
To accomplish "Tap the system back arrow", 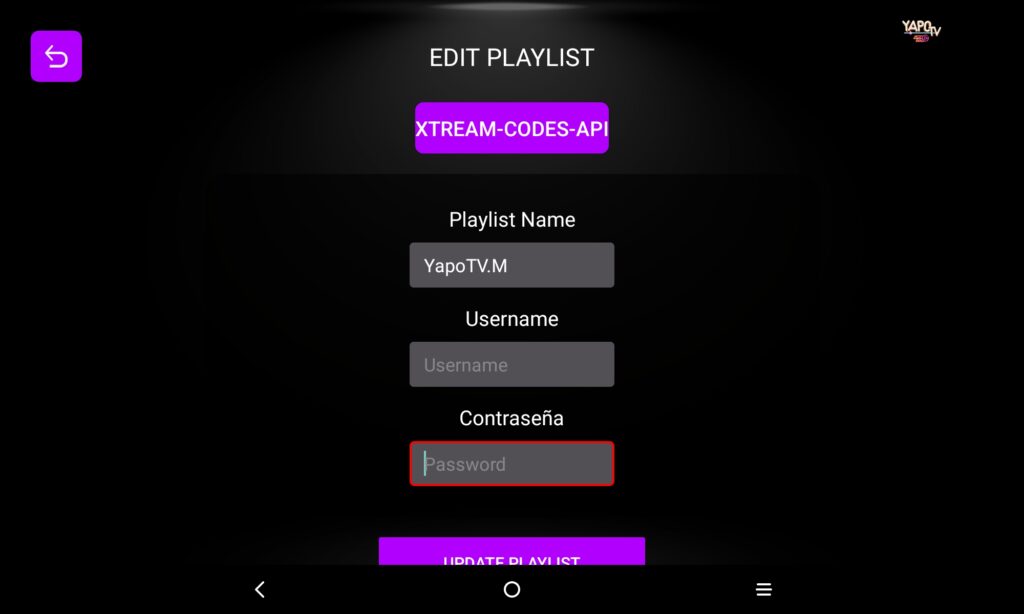I will [x=260, y=590].
